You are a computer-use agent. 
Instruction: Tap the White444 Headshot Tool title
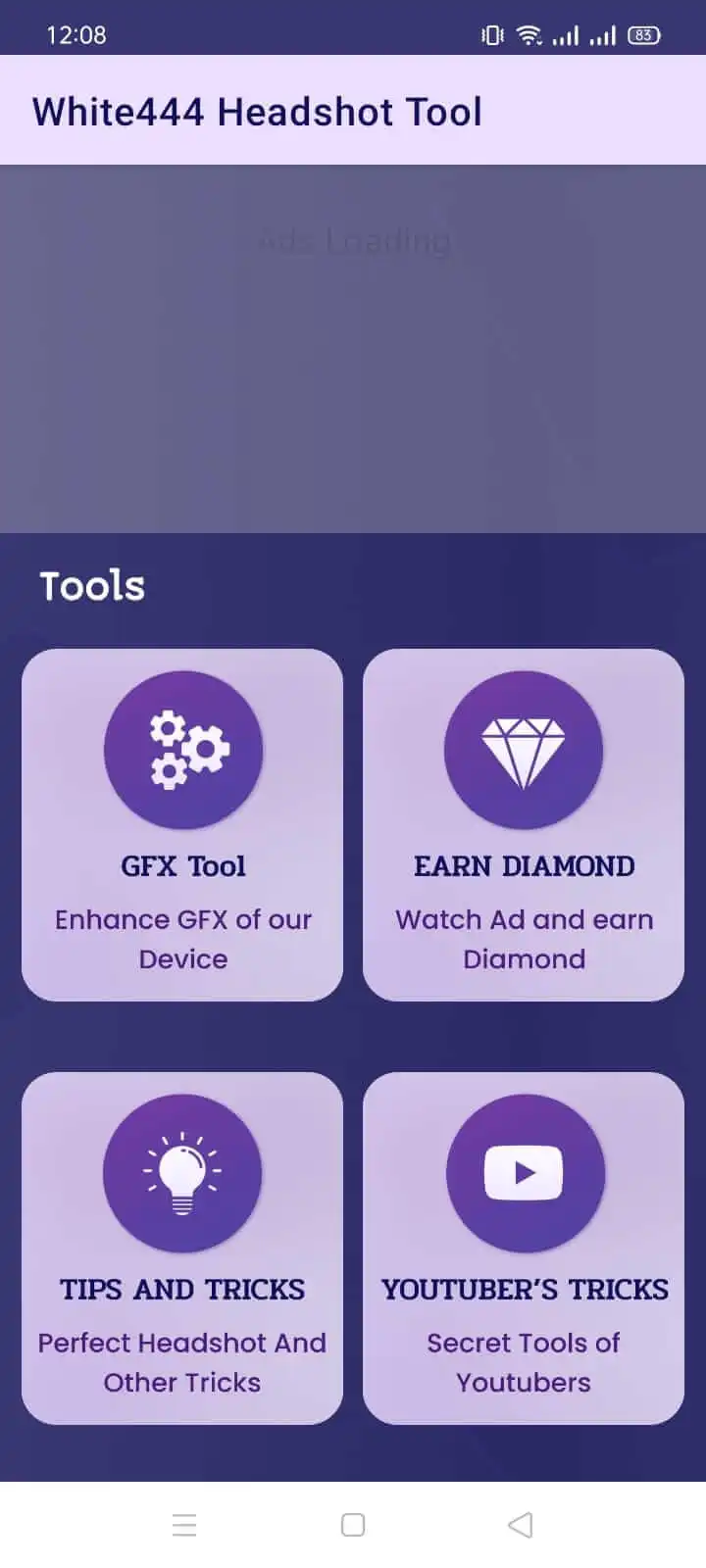[257, 111]
